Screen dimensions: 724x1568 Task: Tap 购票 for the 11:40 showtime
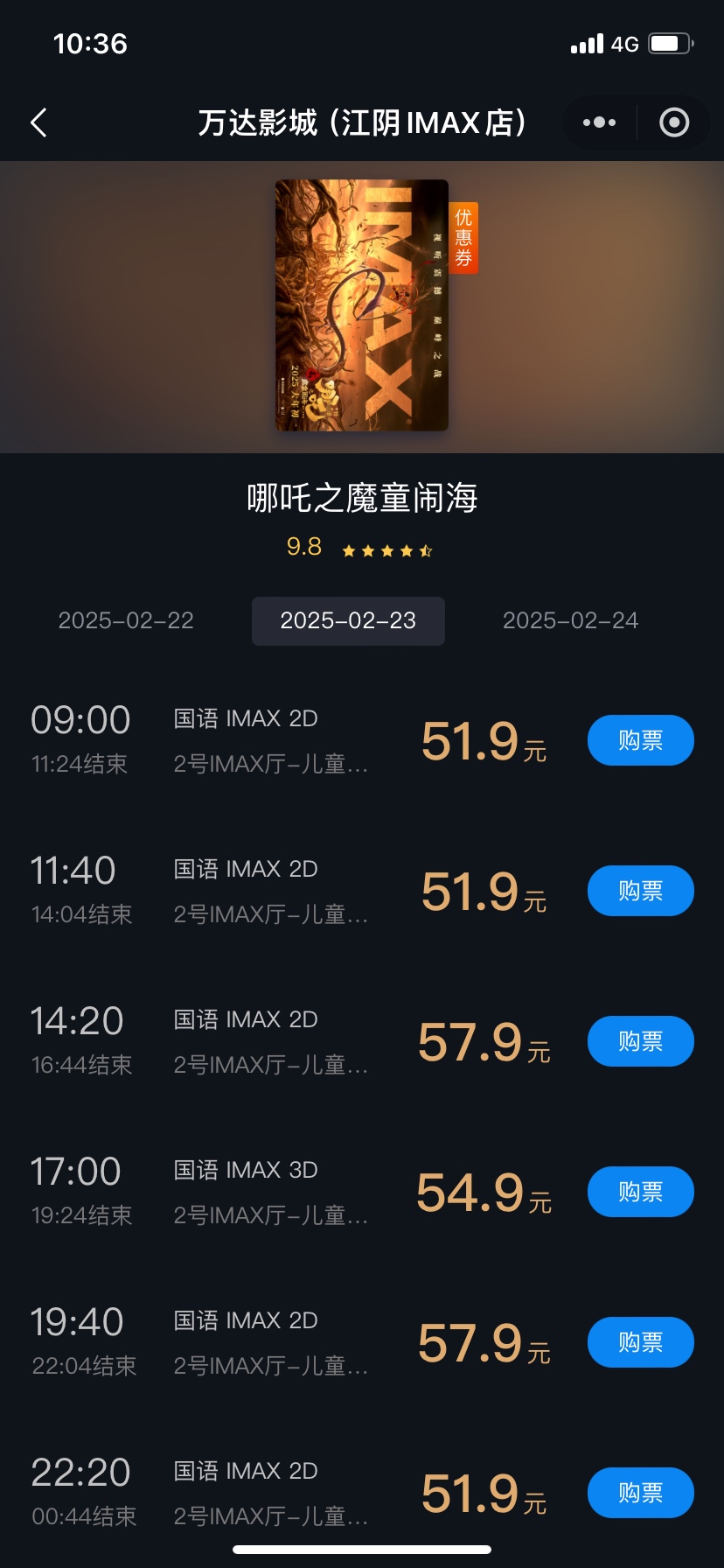pyautogui.click(x=640, y=891)
